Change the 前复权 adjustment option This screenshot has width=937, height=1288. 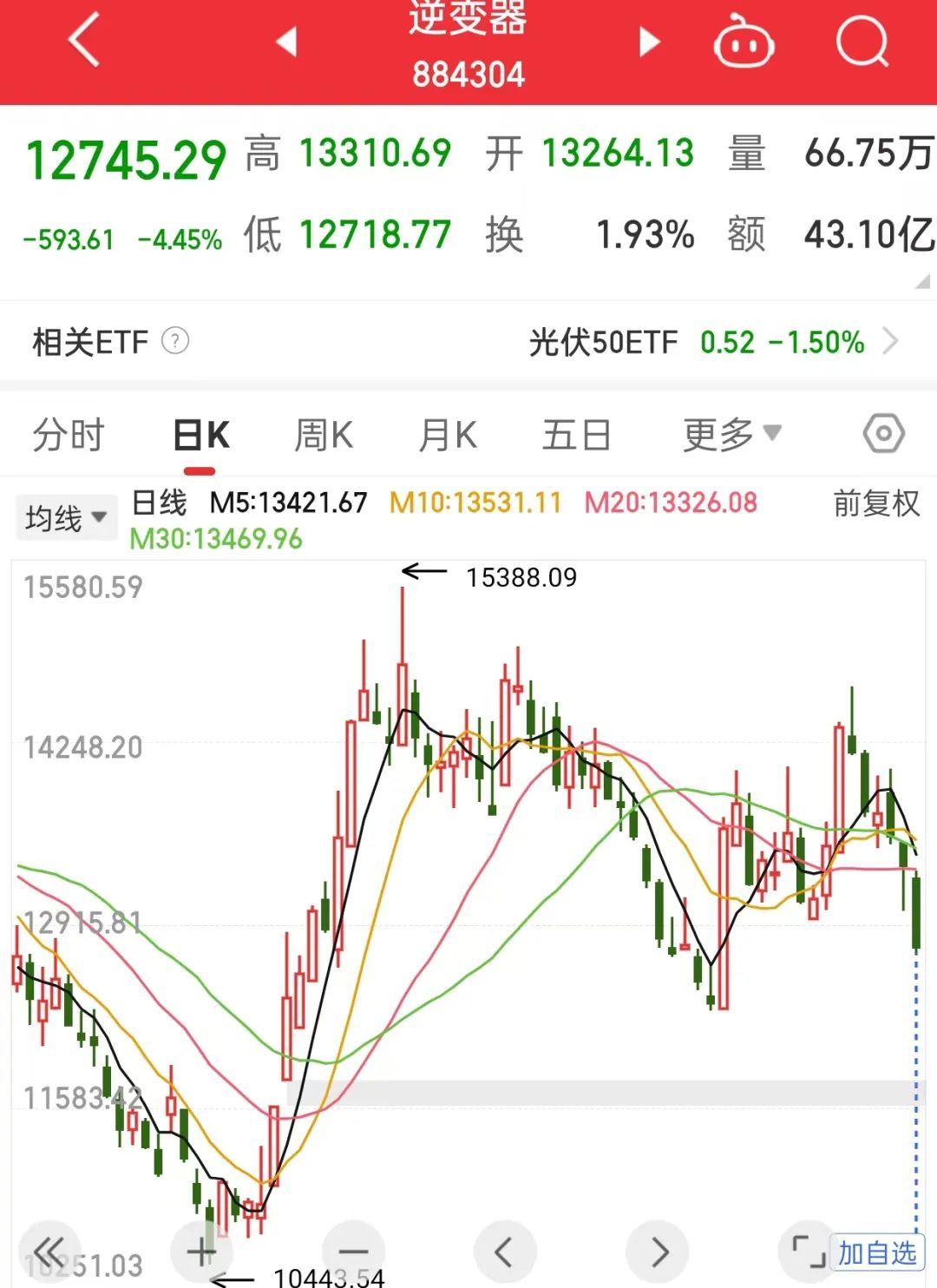click(x=875, y=503)
